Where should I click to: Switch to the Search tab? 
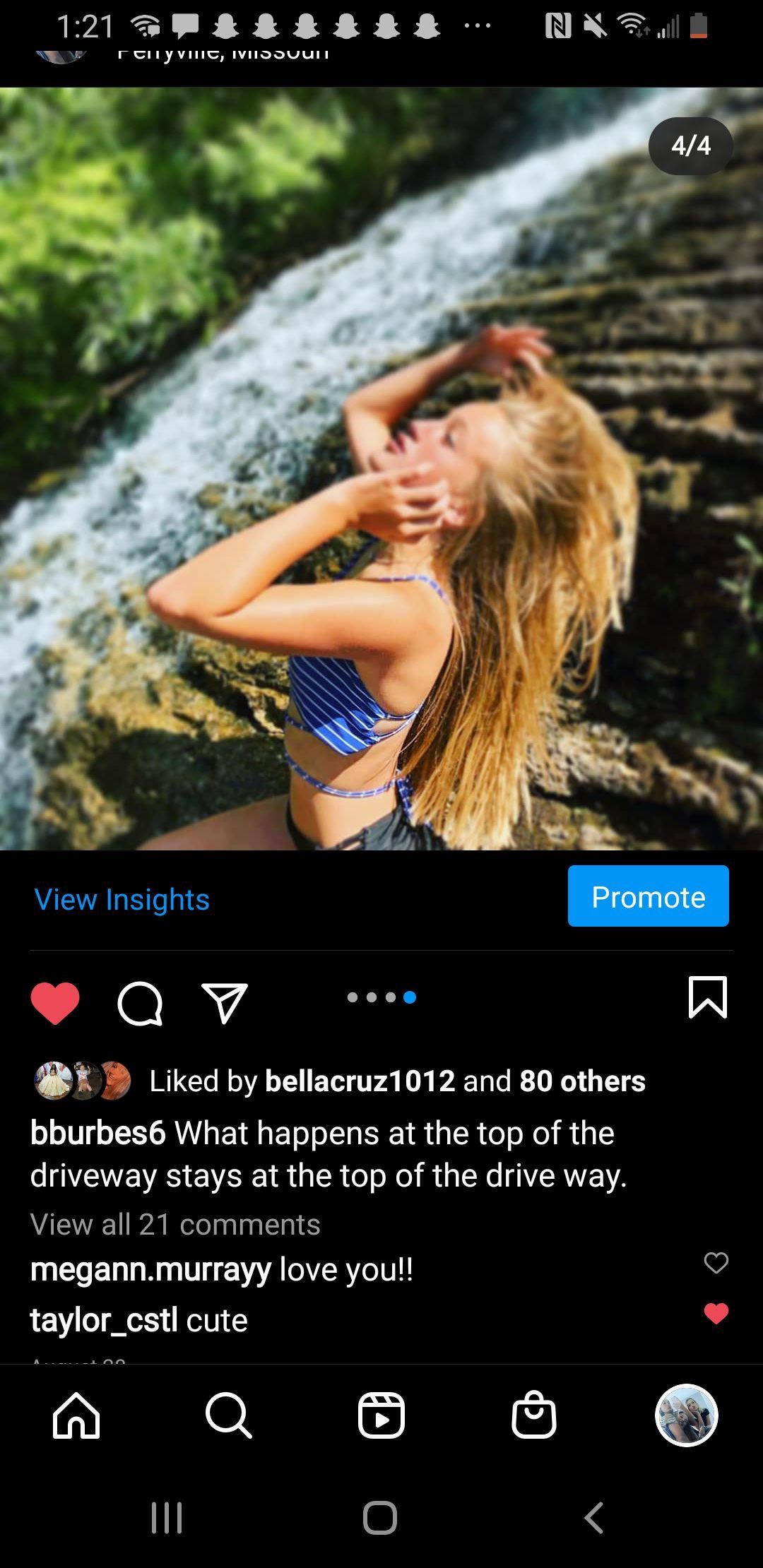228,1415
